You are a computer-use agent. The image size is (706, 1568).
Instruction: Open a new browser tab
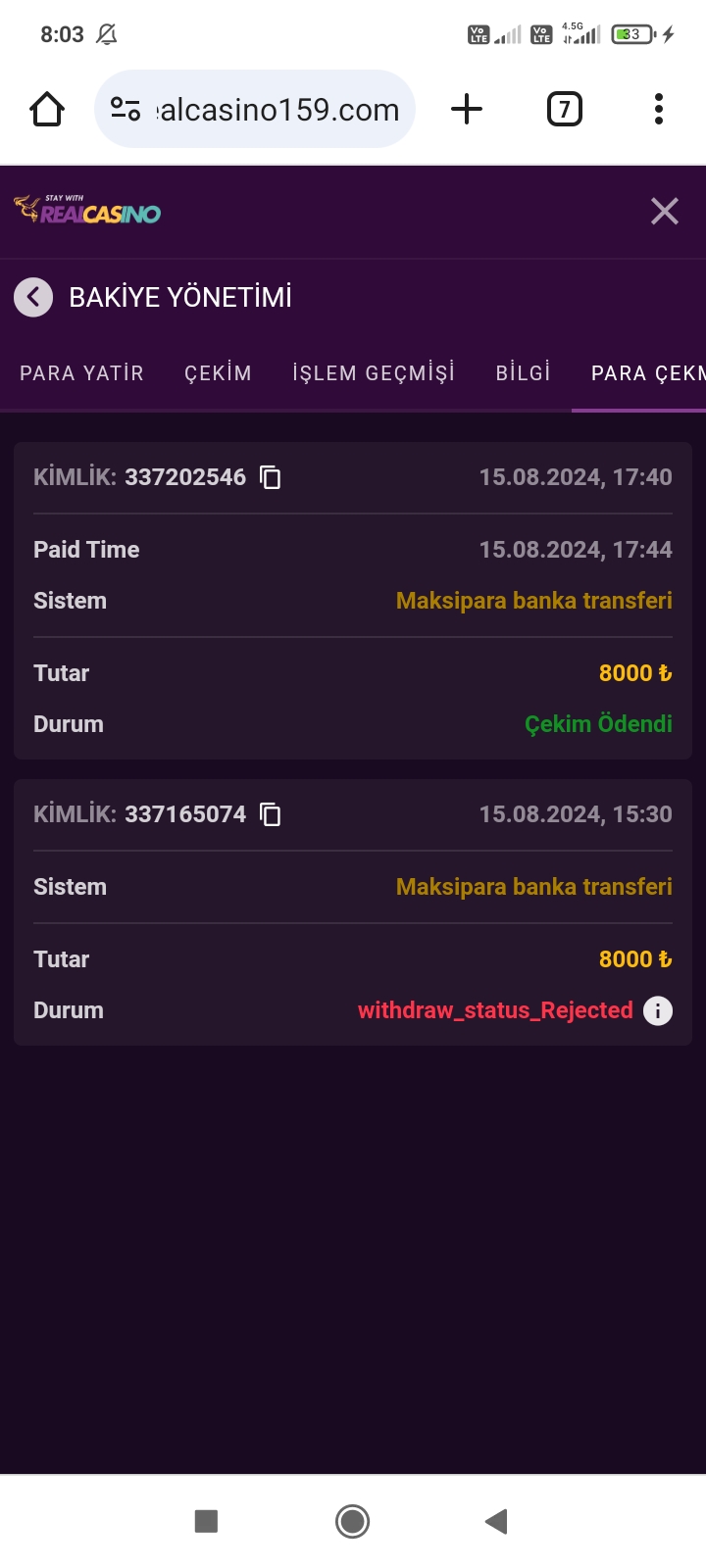click(467, 109)
